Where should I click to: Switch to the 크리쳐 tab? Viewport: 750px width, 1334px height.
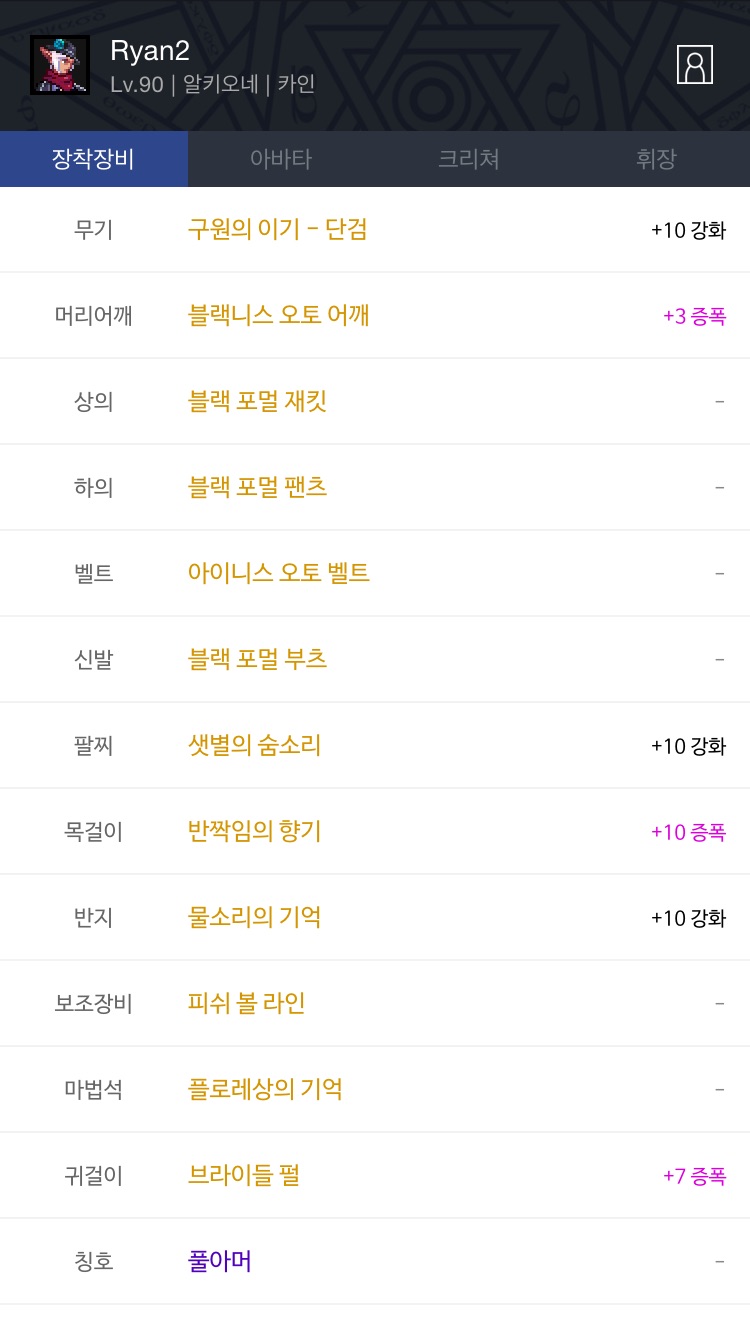click(x=469, y=159)
